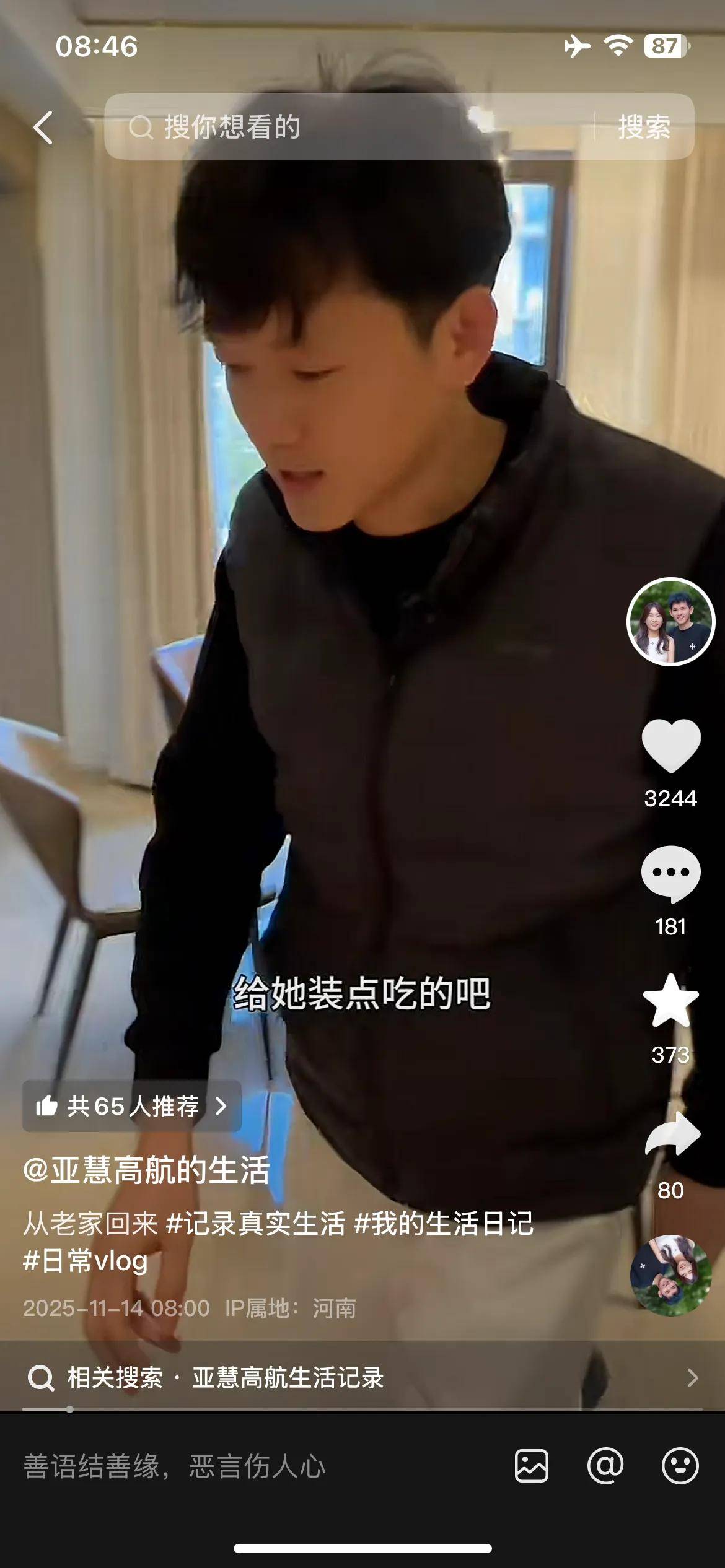Open the comments with 181 replies
The width and height of the screenshot is (725, 1568).
click(x=670, y=874)
